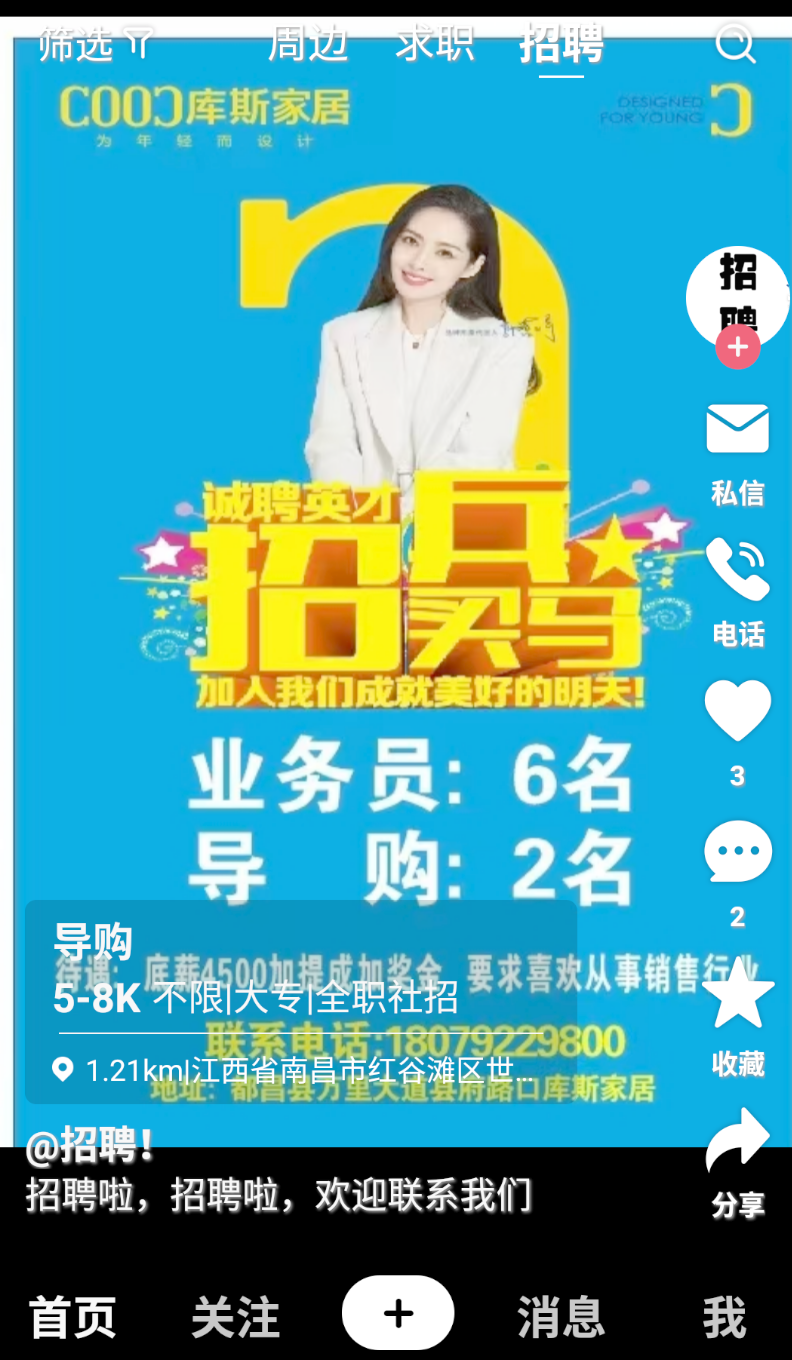Select the 招聘 tab
The width and height of the screenshot is (792, 1360).
tap(561, 44)
